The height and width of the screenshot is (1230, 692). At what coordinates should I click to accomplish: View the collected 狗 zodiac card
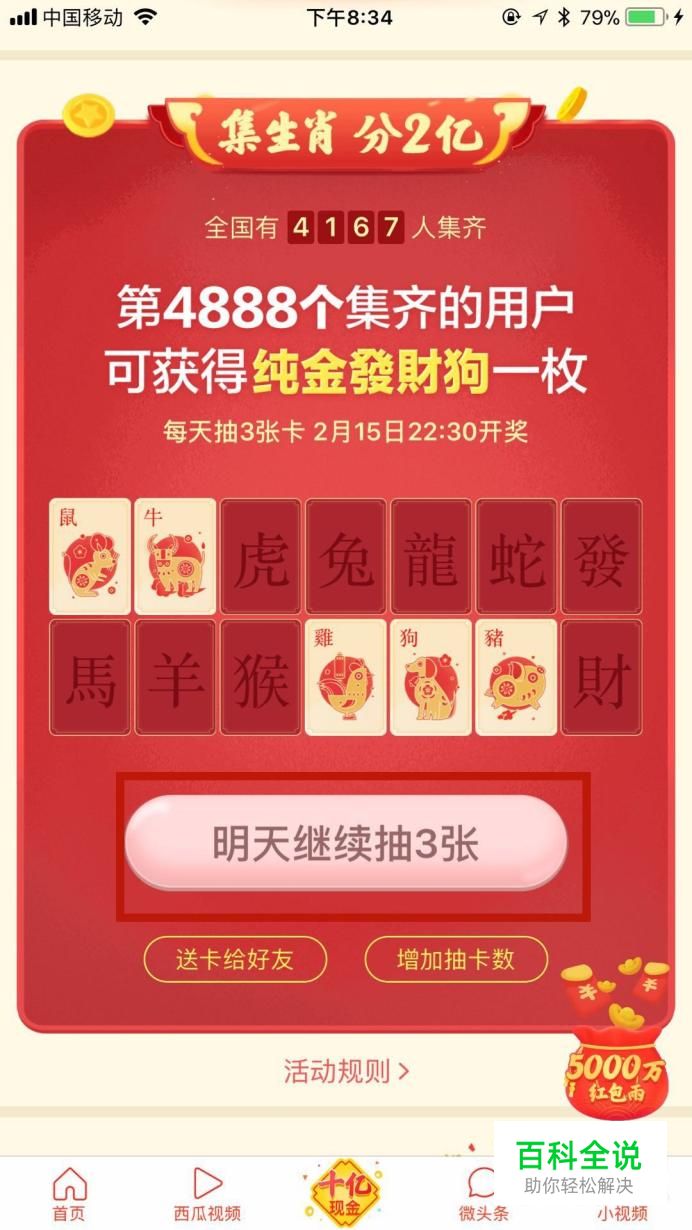pyautogui.click(x=431, y=677)
